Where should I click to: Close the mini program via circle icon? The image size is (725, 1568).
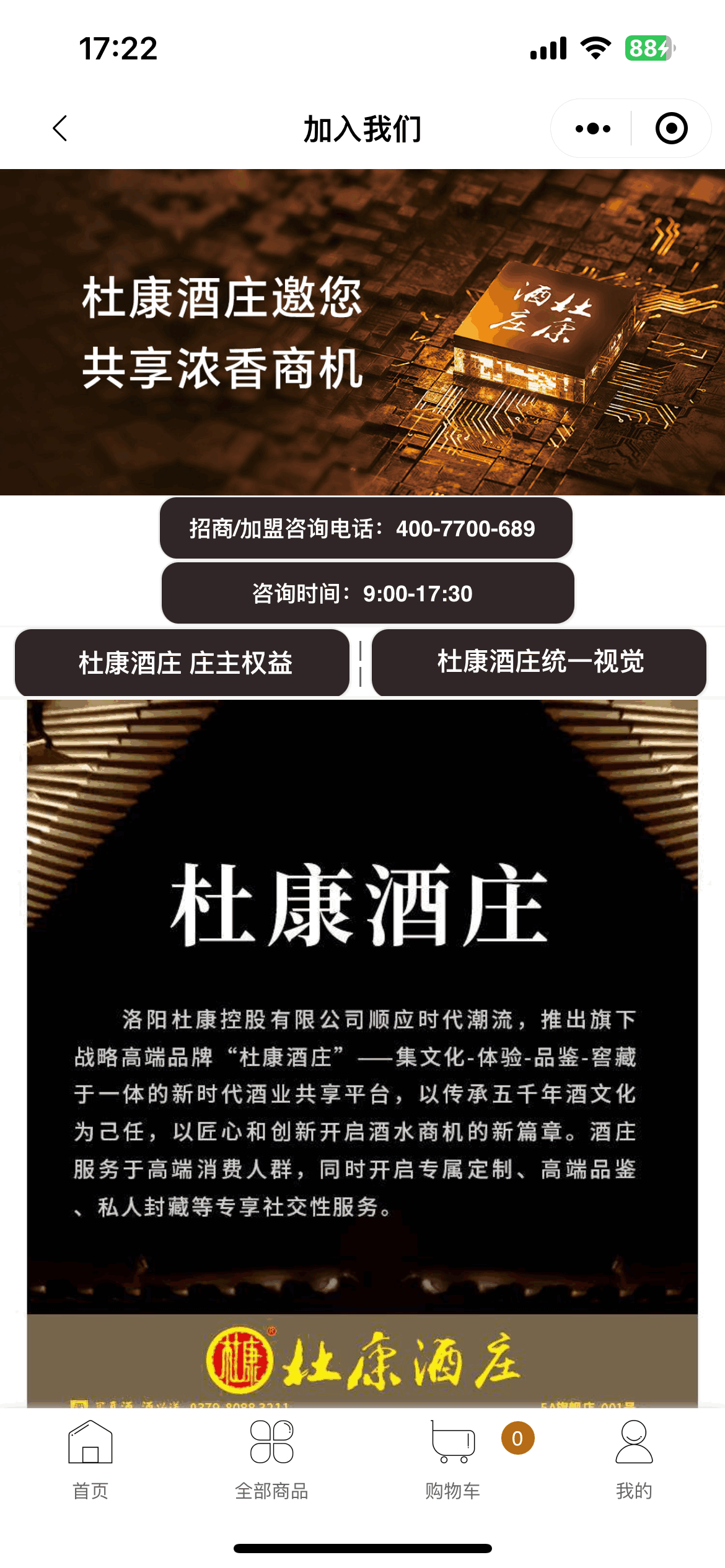click(x=671, y=129)
